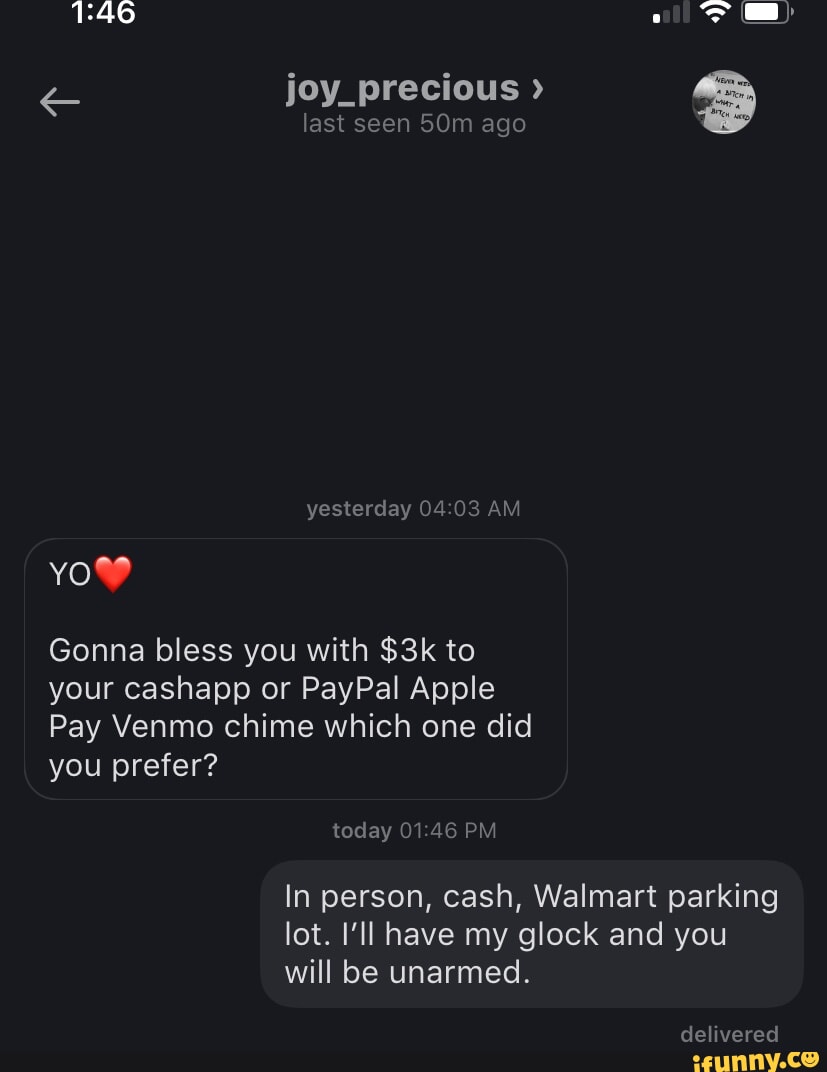The image size is (827, 1072).
Task: Click the delivered status label
Action: [730, 1034]
